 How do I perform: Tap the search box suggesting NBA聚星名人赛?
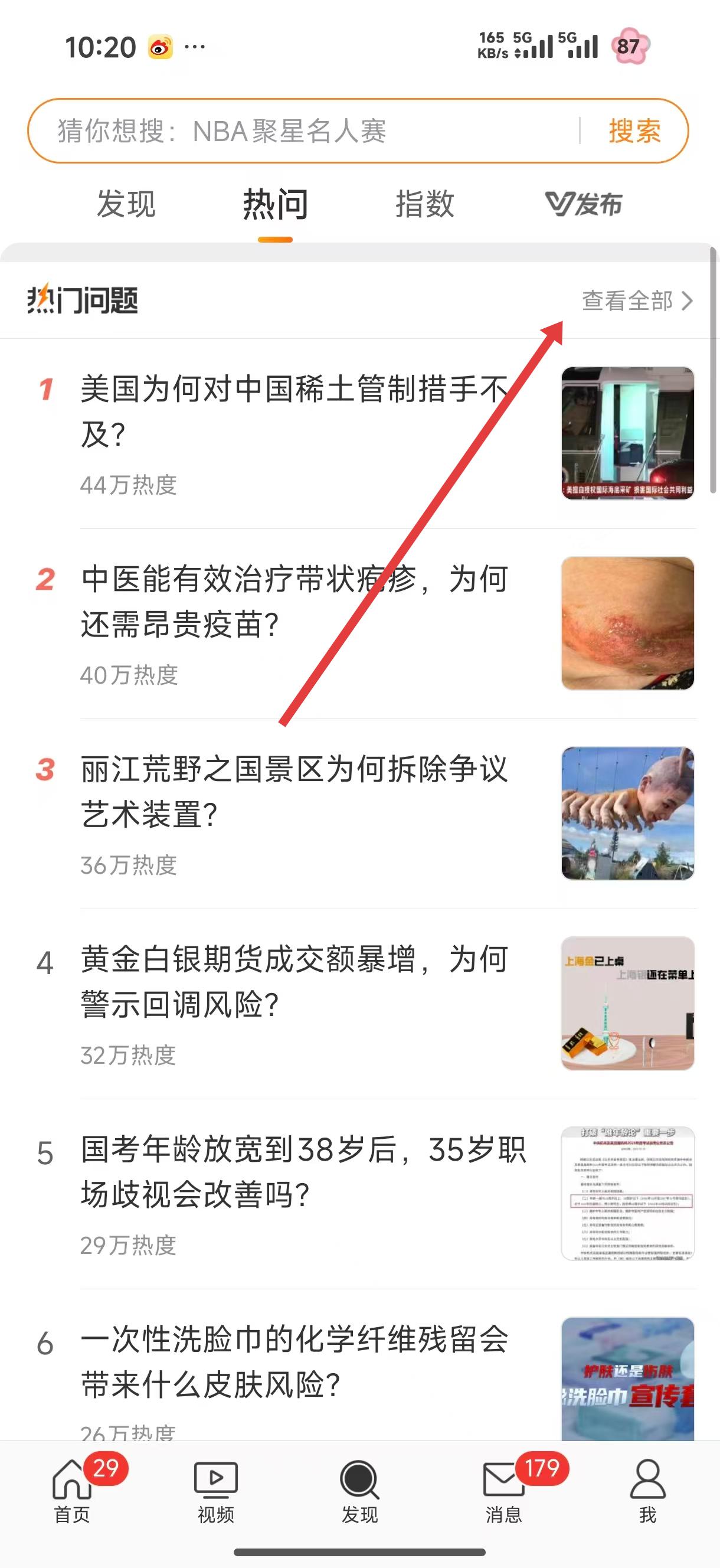click(305, 131)
